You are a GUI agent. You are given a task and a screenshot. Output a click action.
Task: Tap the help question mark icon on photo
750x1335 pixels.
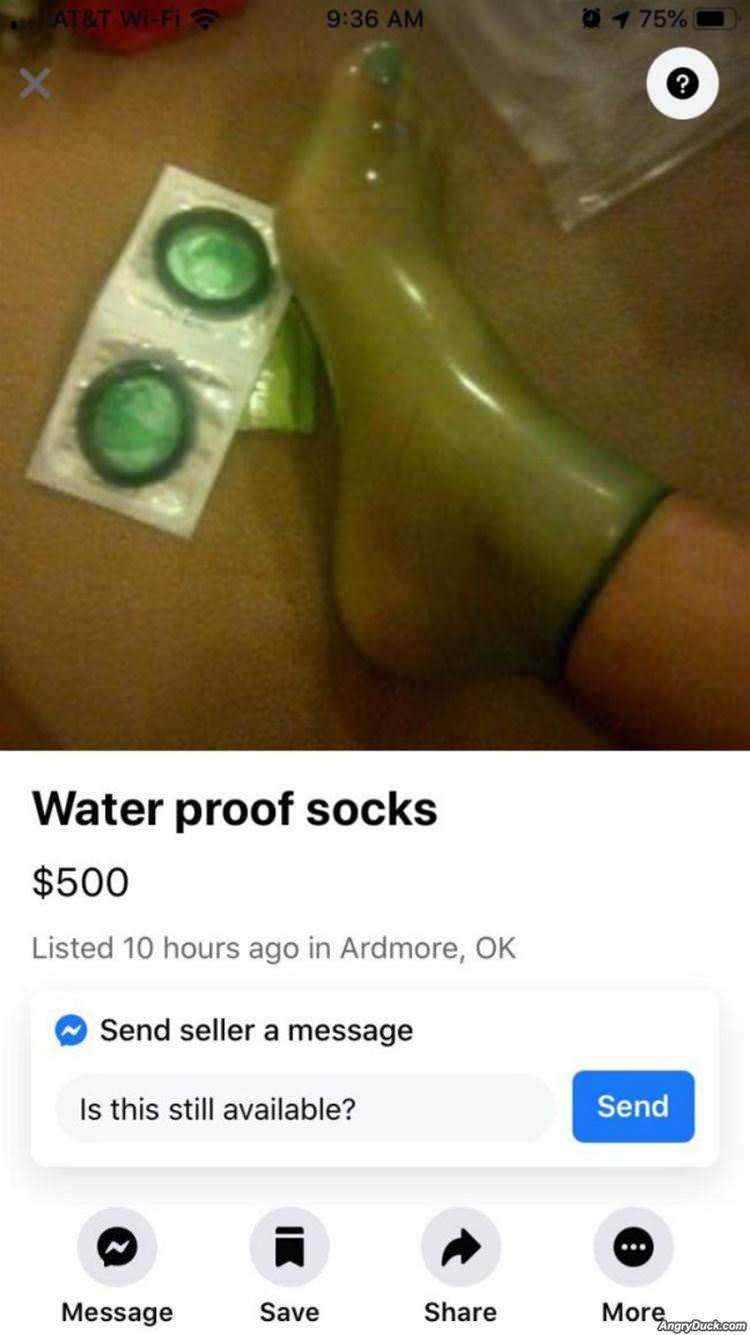coord(683,84)
